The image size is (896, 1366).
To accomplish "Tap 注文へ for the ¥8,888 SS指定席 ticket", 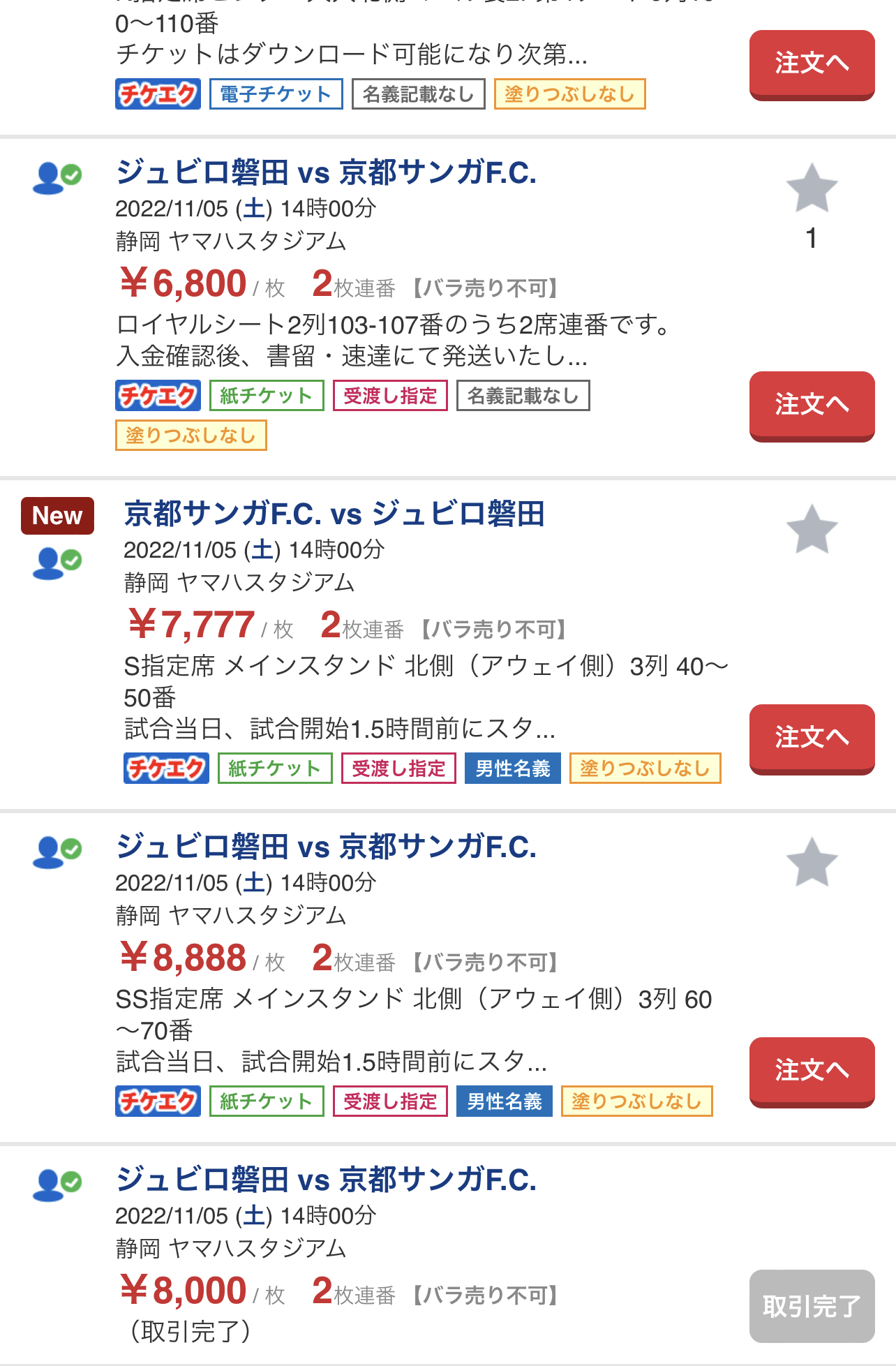I will point(812,1071).
